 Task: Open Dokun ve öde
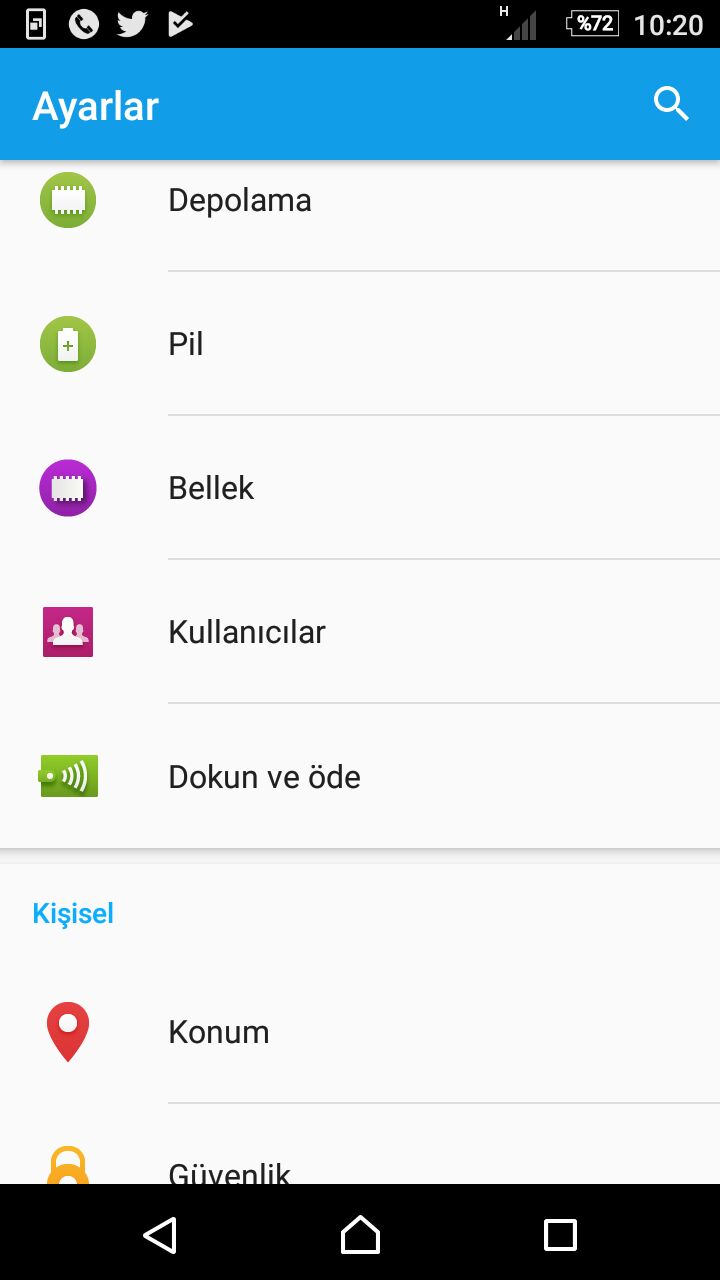[360, 776]
